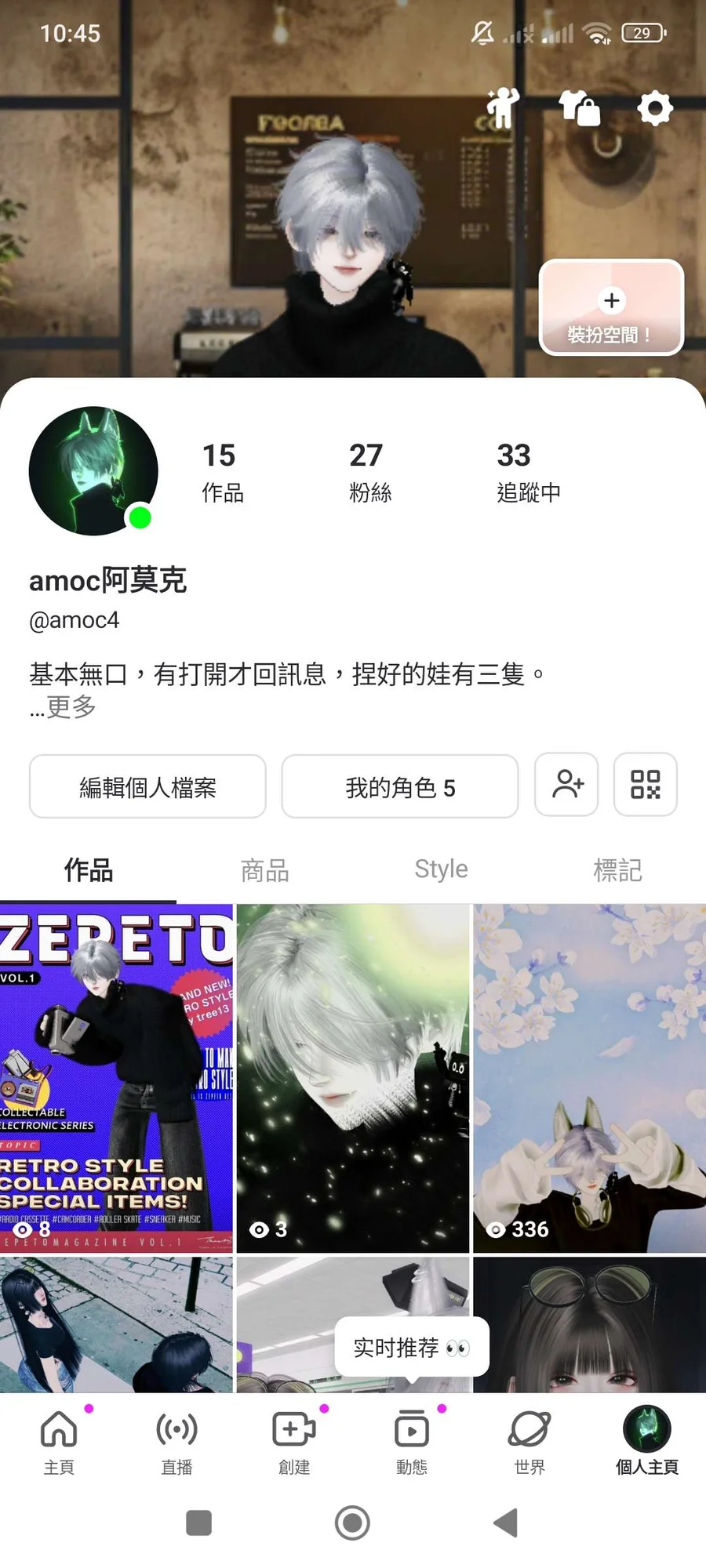Open the profile avatar picture
The height and width of the screenshot is (1568, 706).
(x=93, y=470)
